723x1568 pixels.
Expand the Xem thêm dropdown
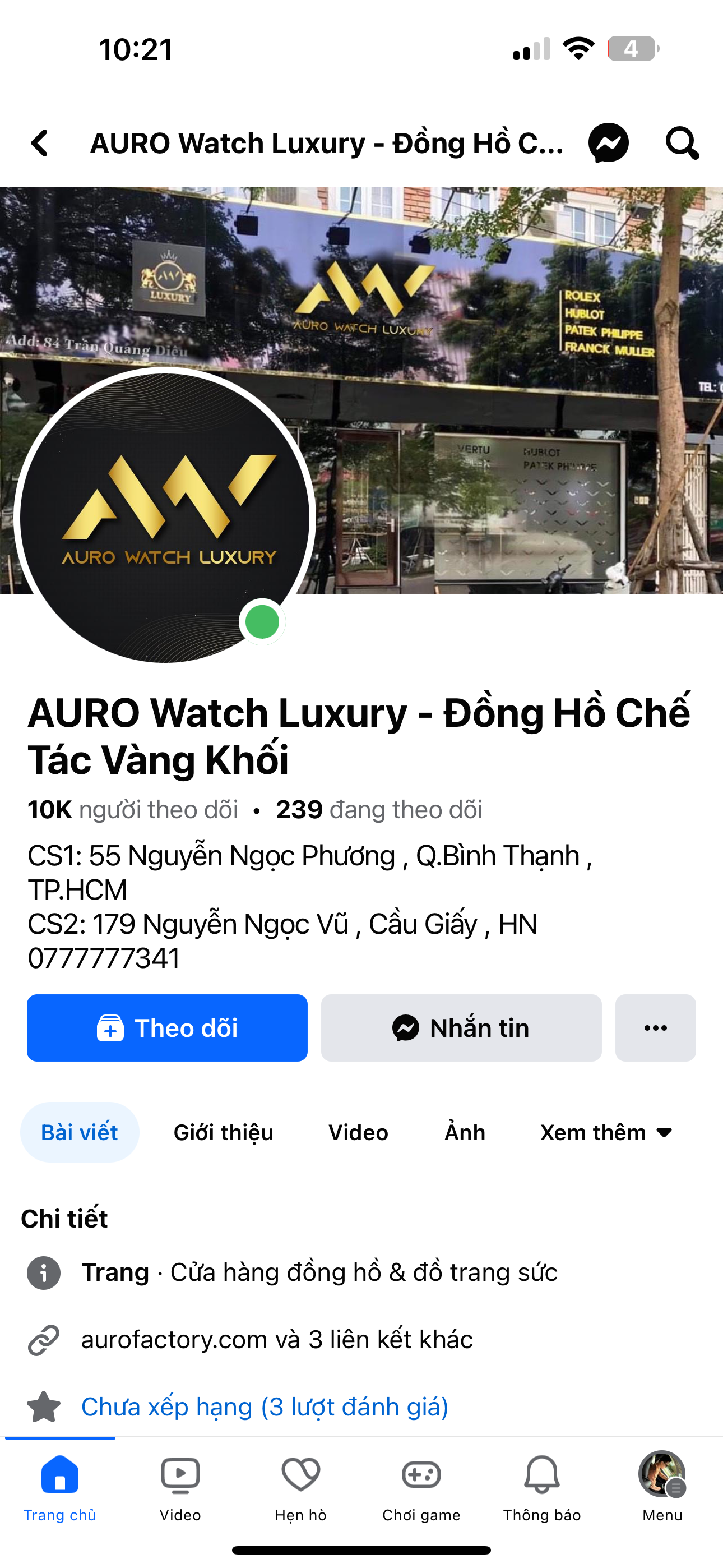pyautogui.click(x=606, y=1132)
